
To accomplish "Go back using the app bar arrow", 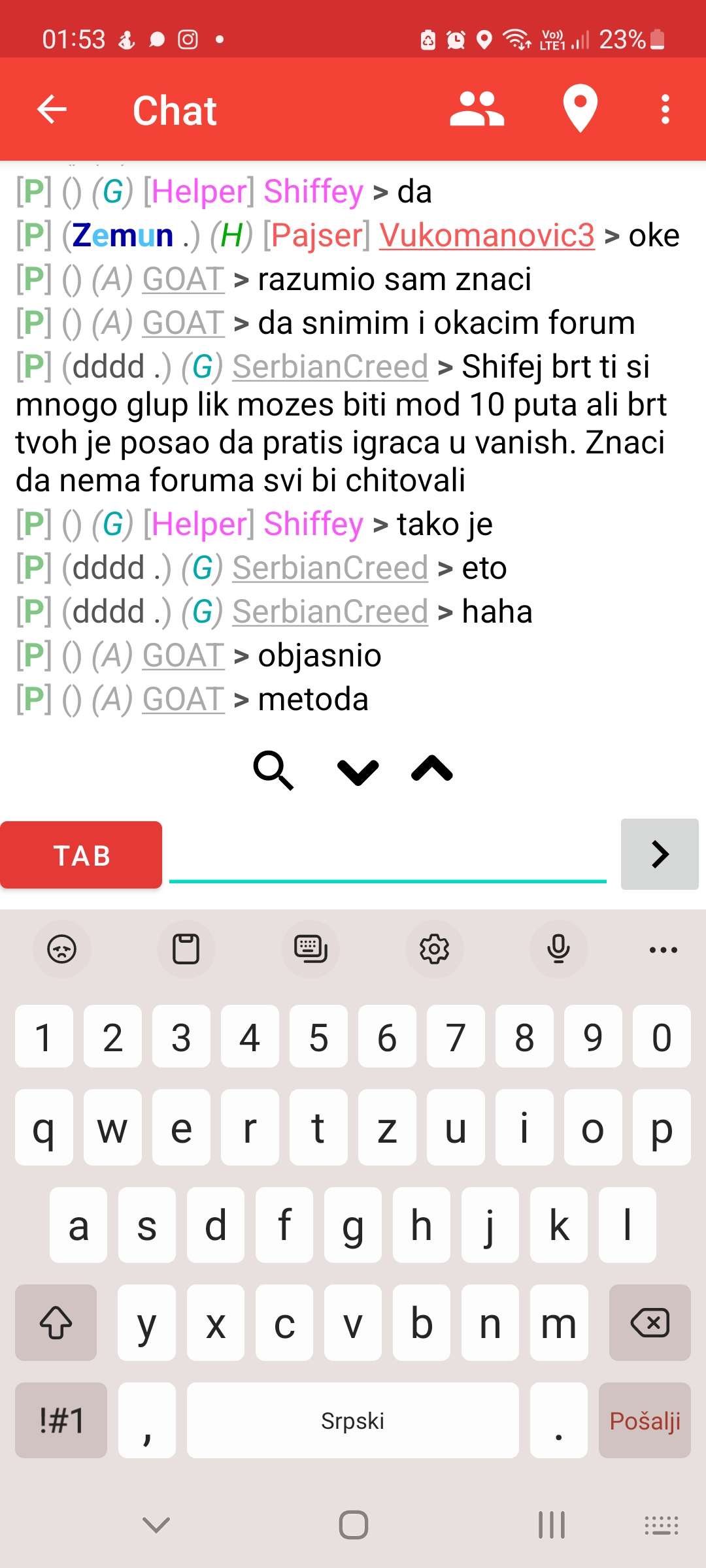I will click(x=52, y=109).
